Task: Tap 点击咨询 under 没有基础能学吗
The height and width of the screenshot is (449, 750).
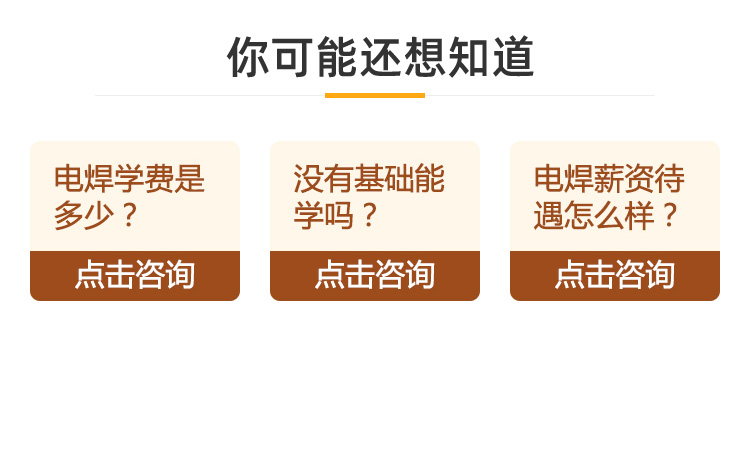Action: tap(375, 275)
